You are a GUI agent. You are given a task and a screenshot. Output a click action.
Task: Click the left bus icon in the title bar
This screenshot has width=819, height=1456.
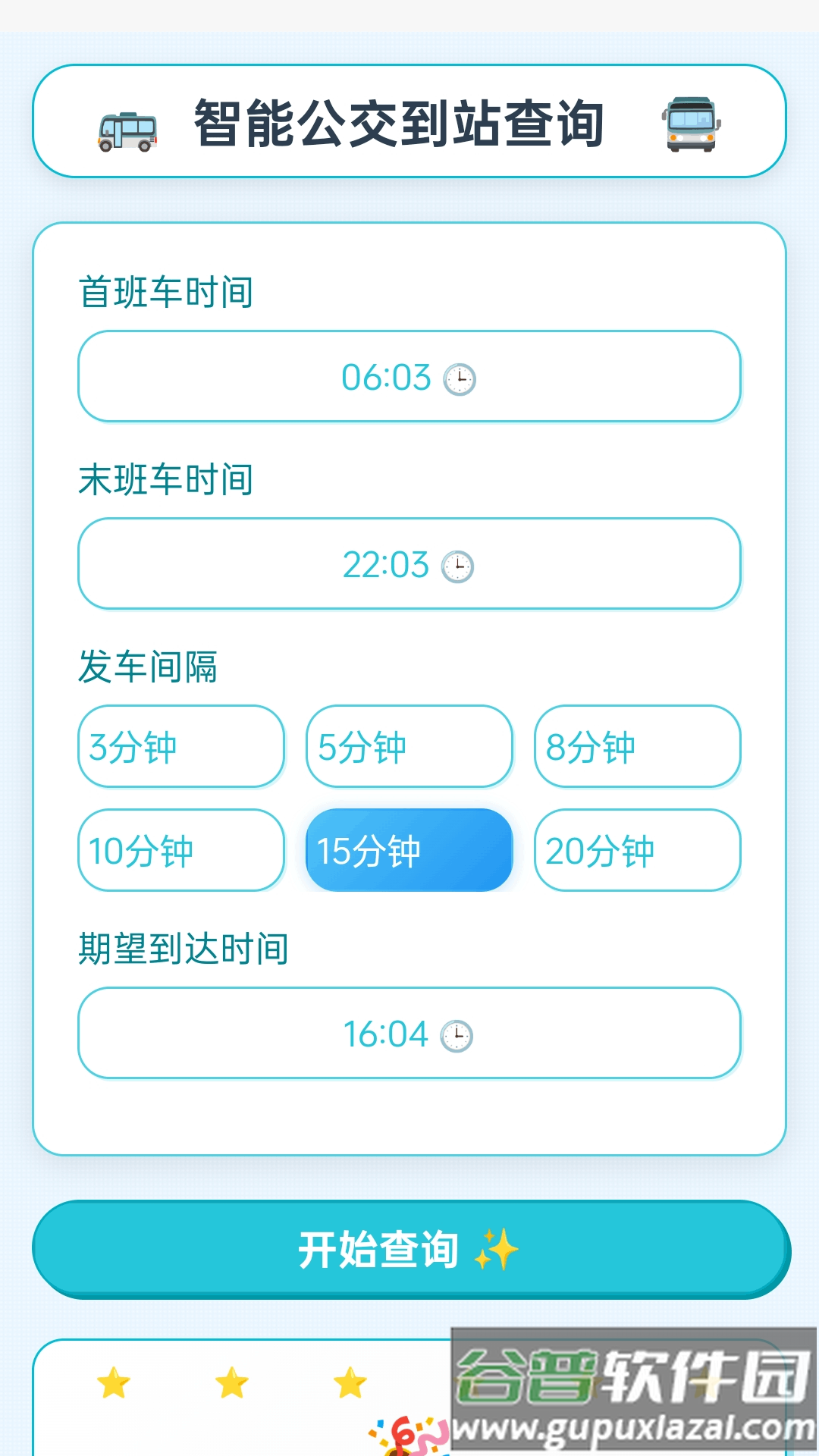(127, 125)
